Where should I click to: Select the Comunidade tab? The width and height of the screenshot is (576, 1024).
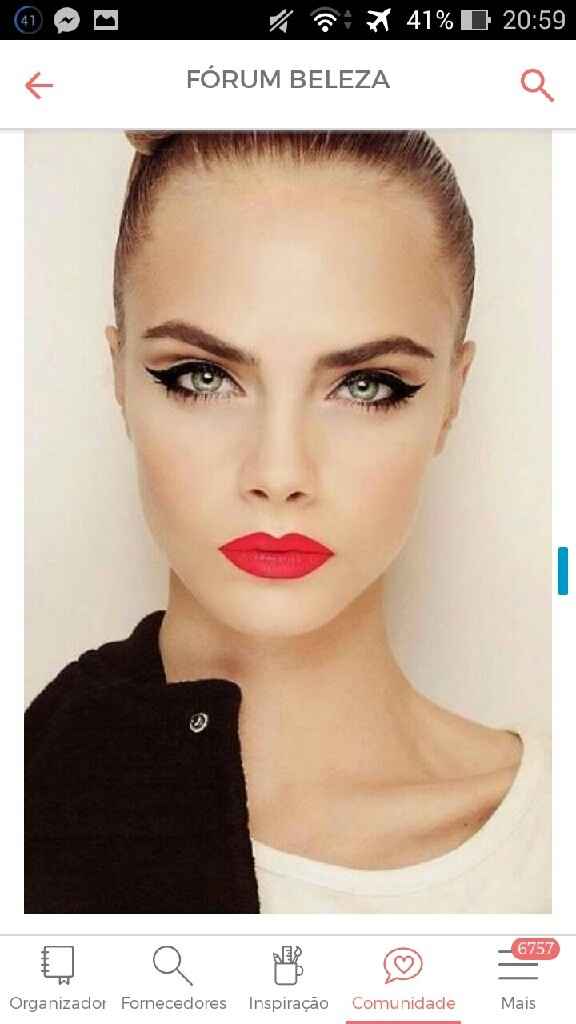(403, 978)
